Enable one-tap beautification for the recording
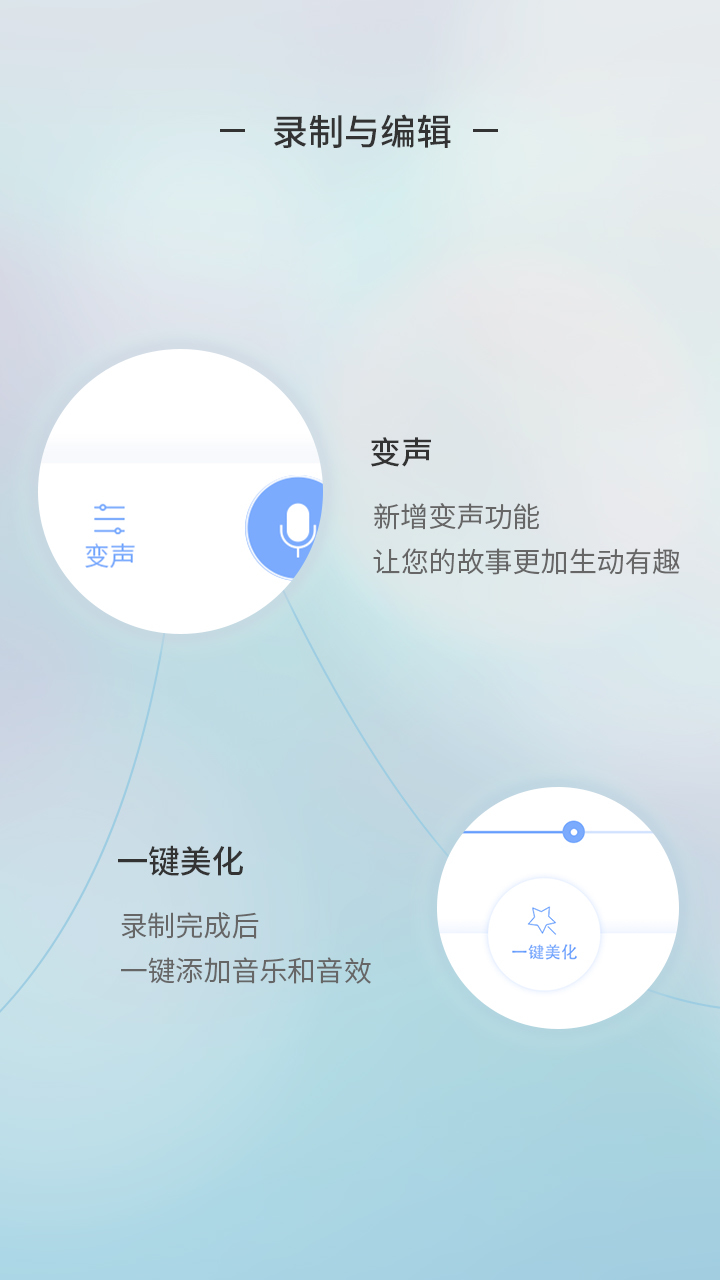The width and height of the screenshot is (720, 1280). (544, 935)
